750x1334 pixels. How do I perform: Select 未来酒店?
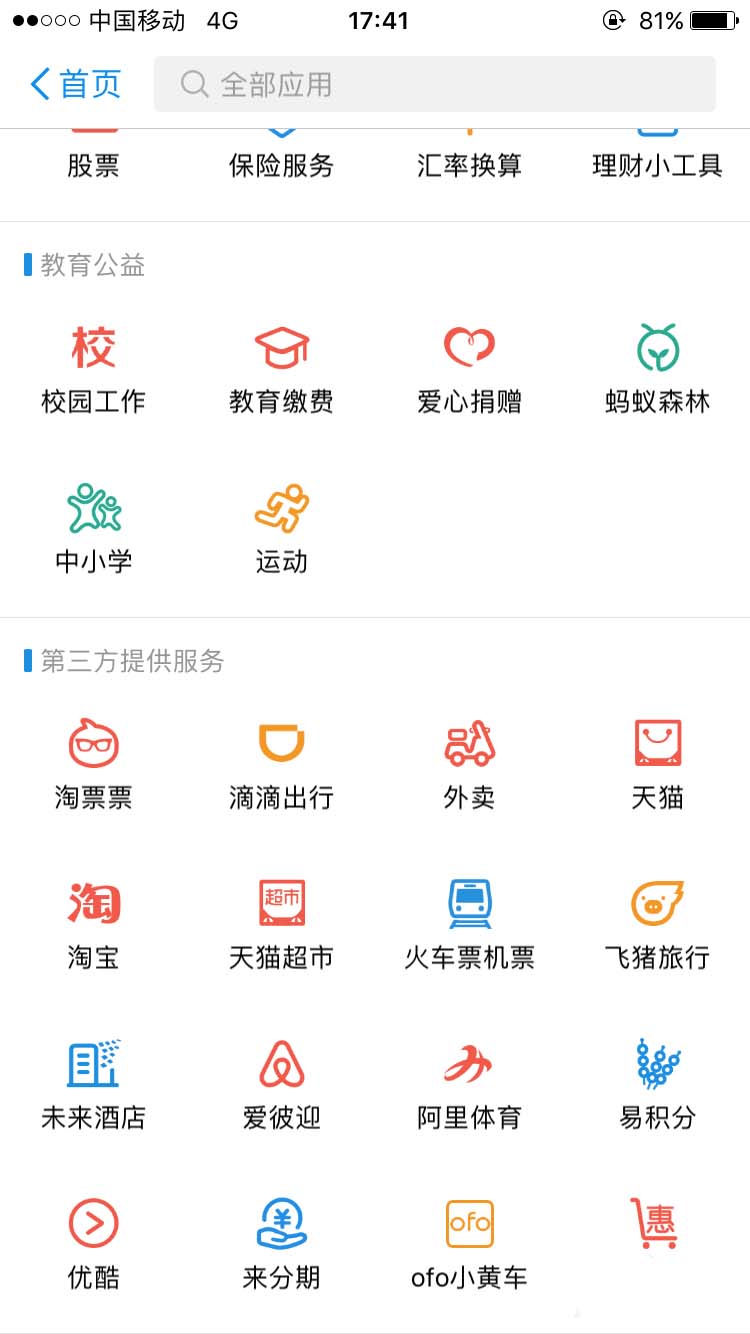(93, 1084)
